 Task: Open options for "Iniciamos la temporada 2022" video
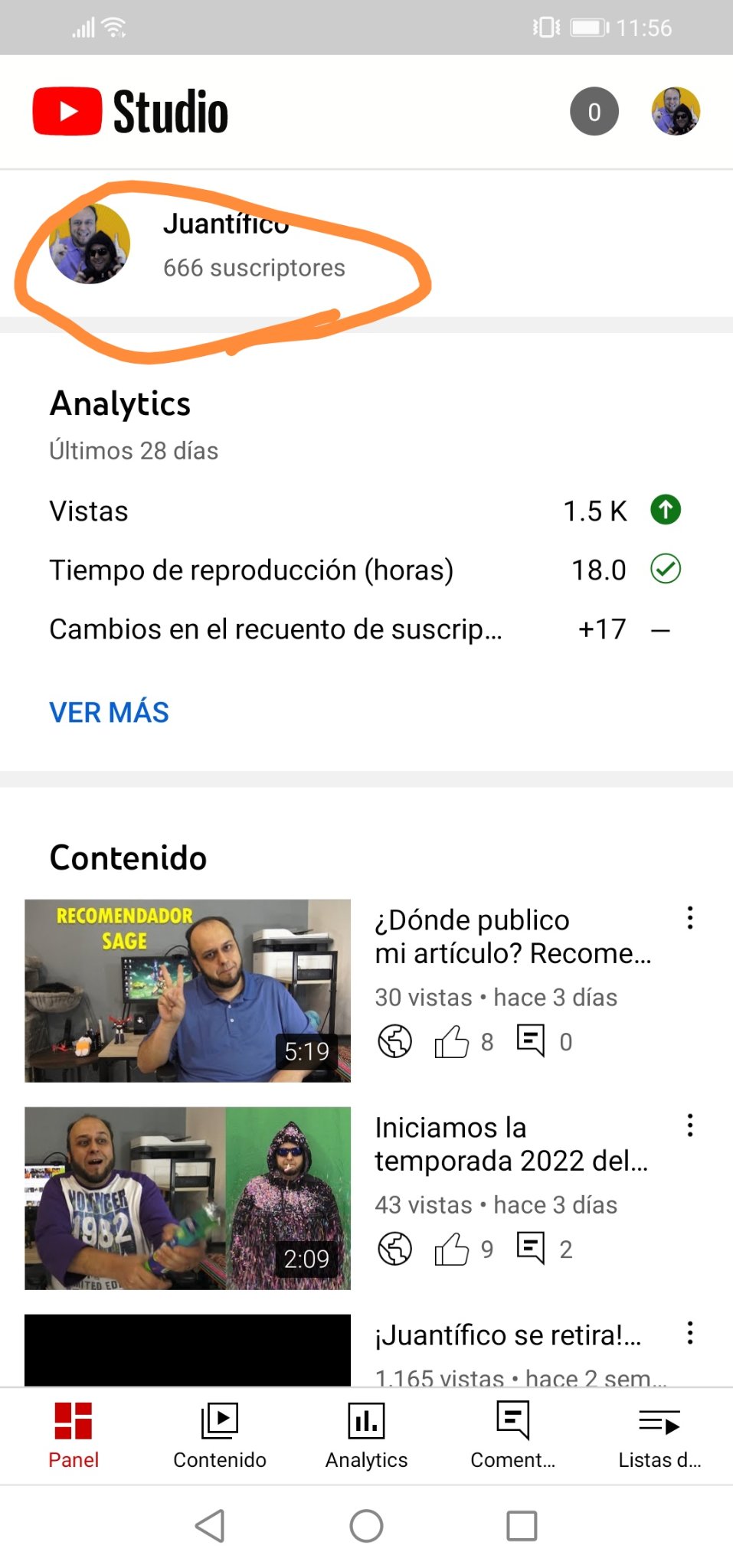click(690, 1125)
